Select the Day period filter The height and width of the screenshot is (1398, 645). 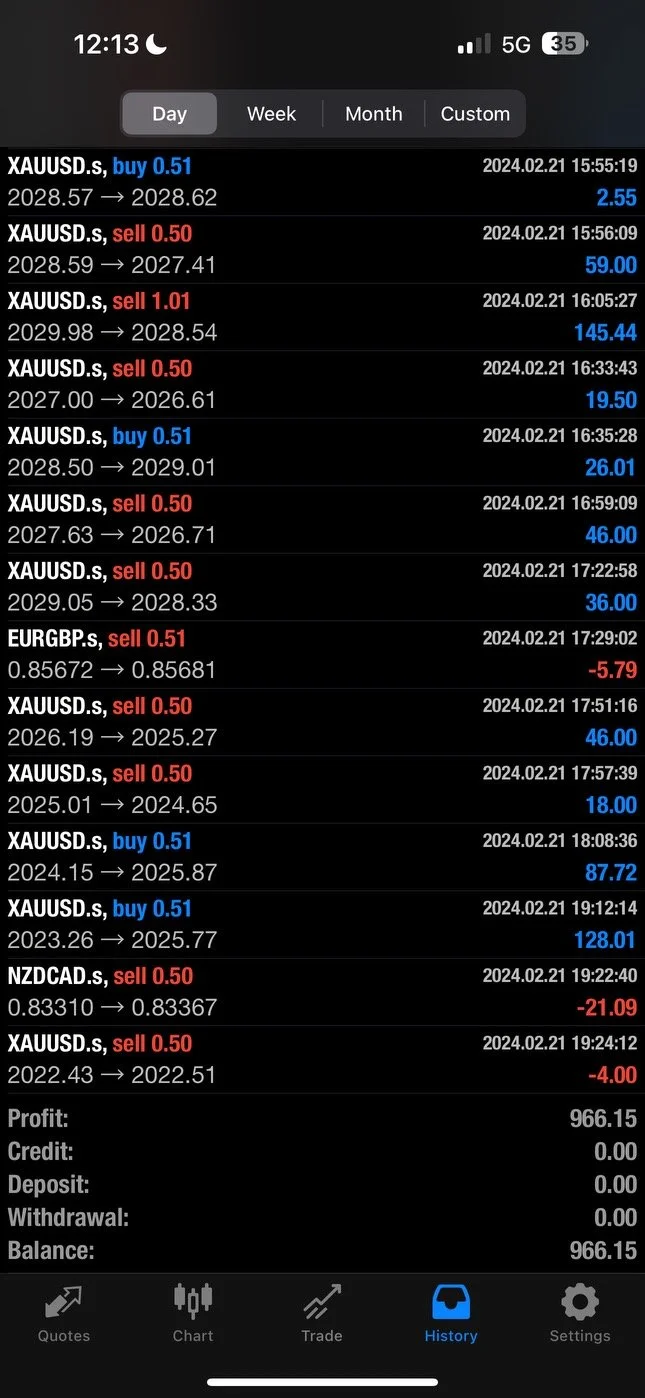[169, 114]
